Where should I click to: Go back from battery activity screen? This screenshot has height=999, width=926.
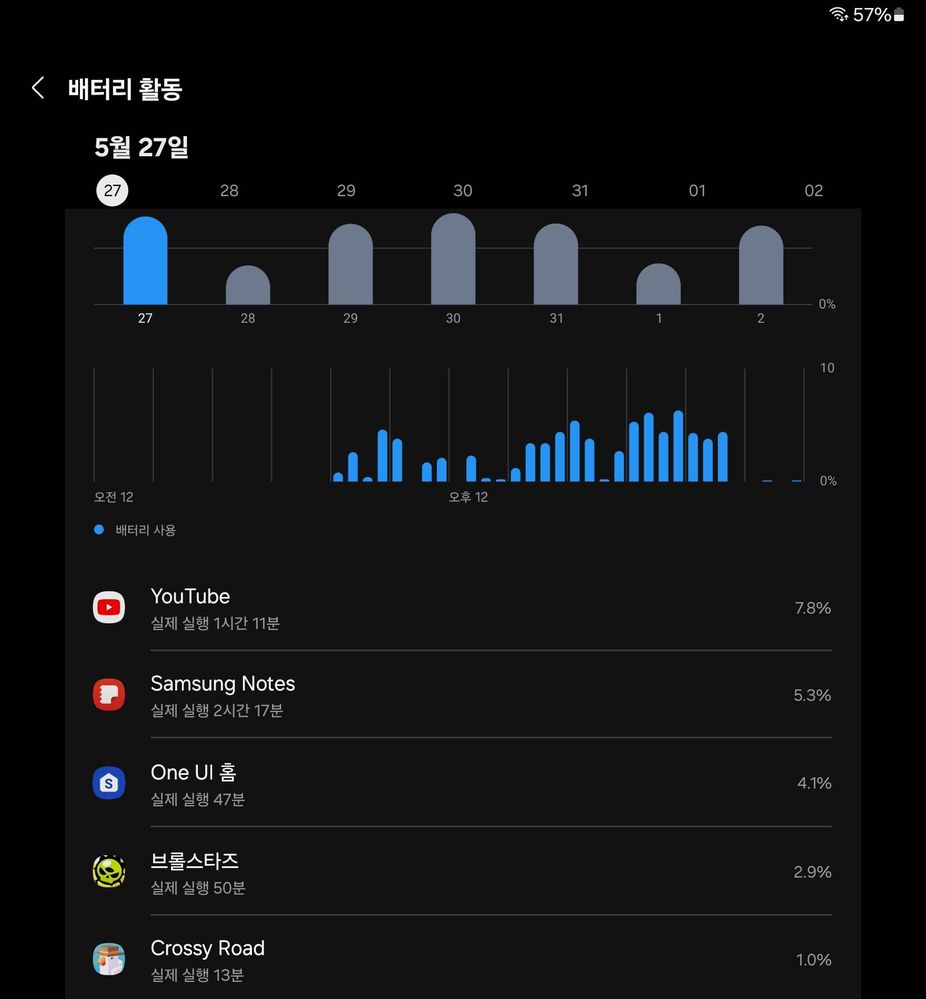pos(38,88)
